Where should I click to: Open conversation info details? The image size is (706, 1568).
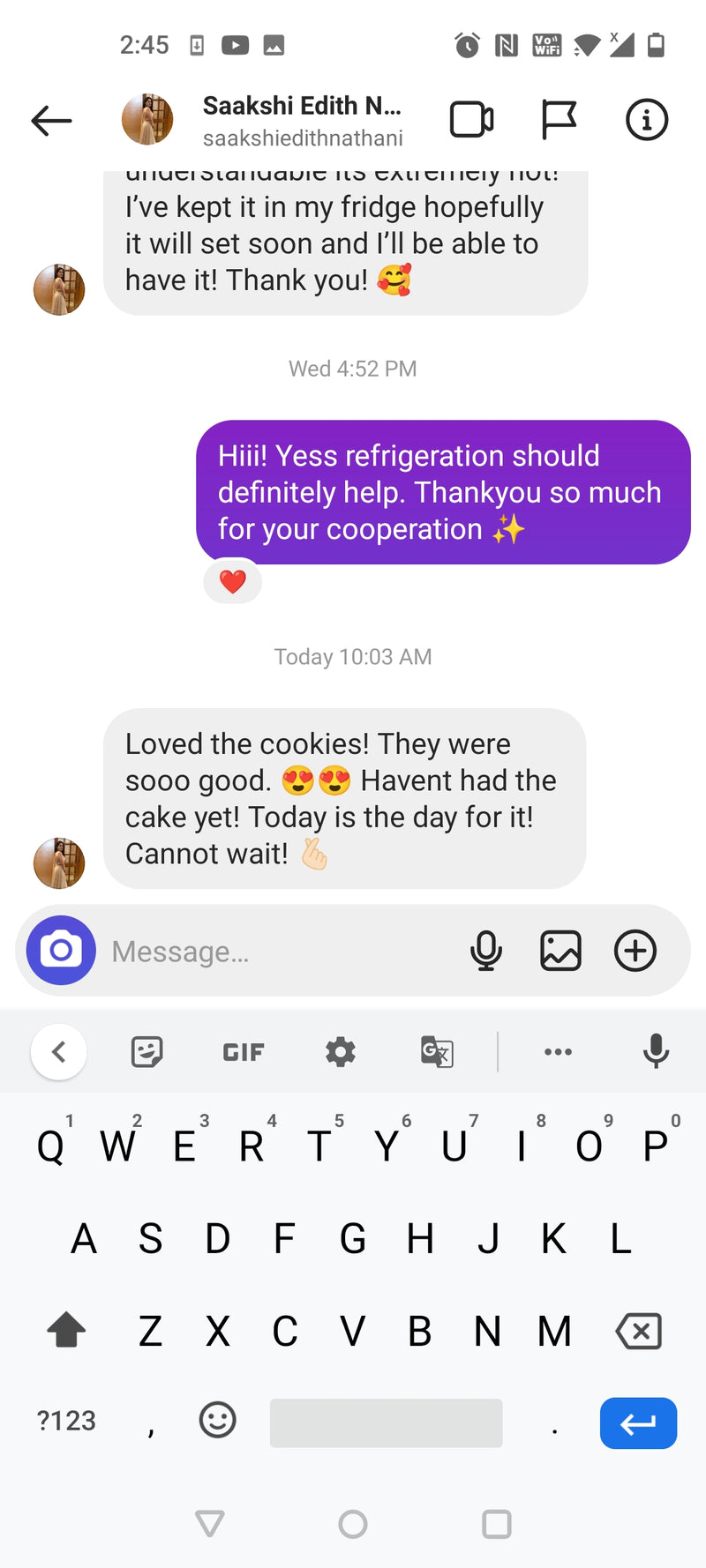pyautogui.click(x=647, y=120)
